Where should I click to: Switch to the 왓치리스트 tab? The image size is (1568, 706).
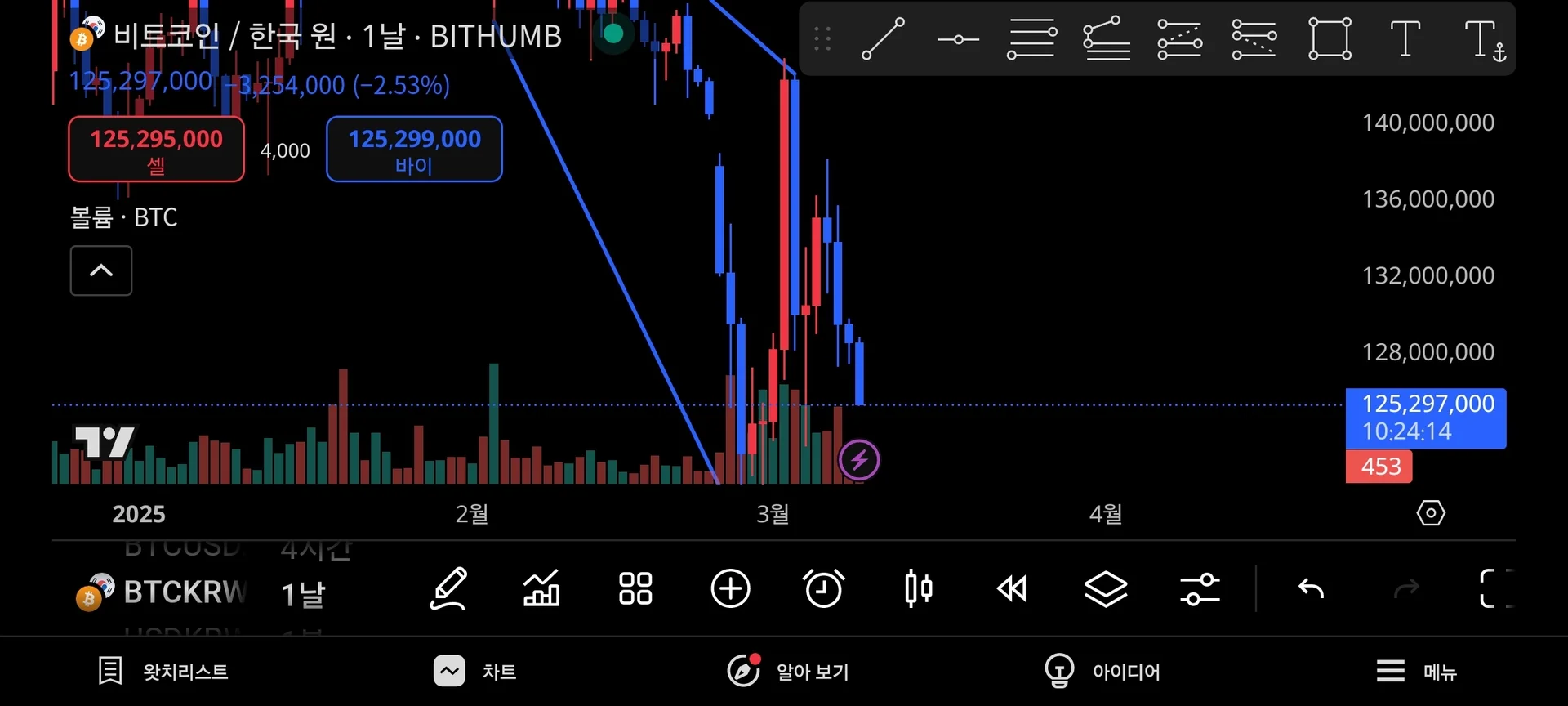(x=163, y=672)
